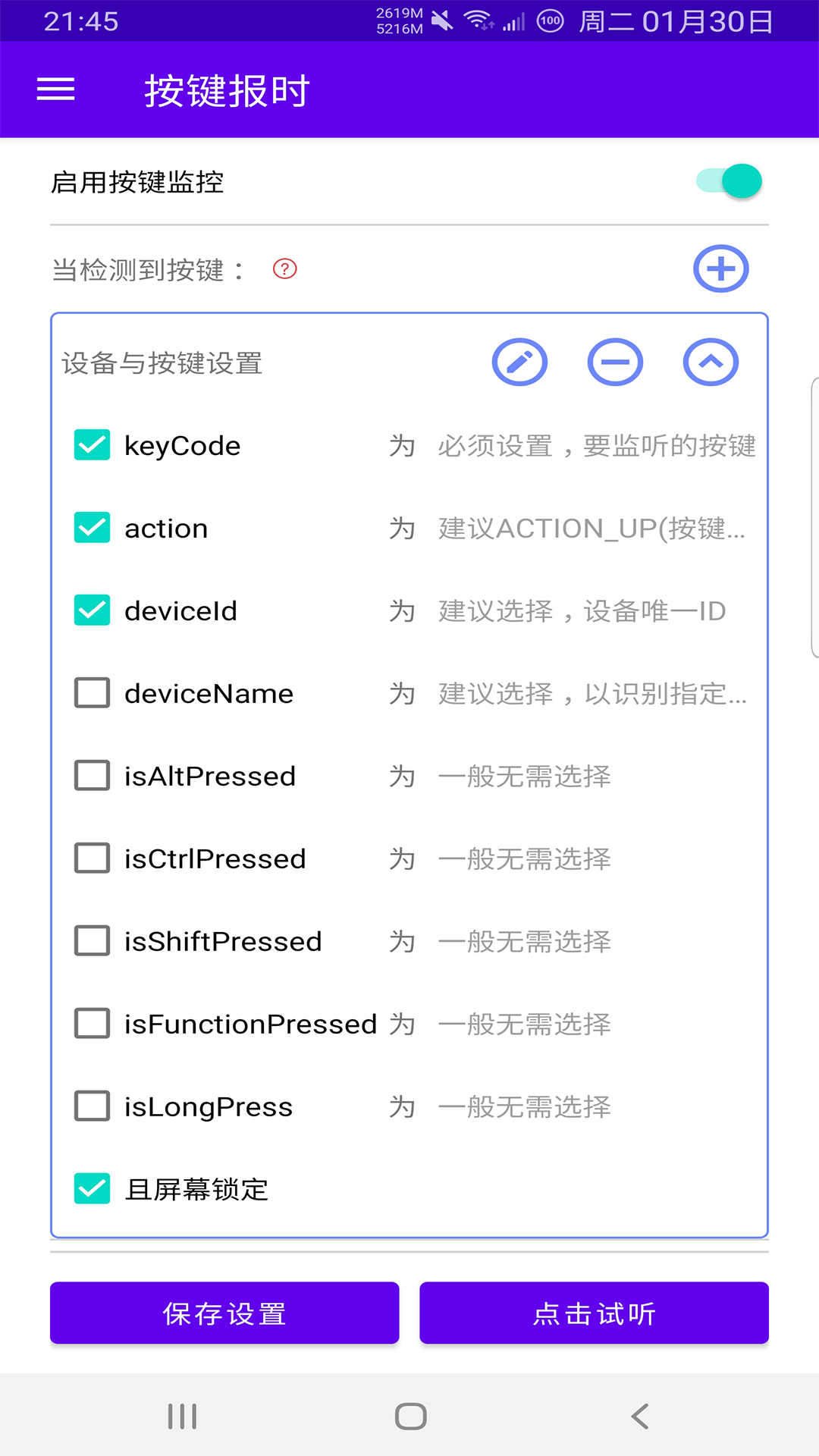Image resolution: width=819 pixels, height=1456 pixels.
Task: Open the red question mark help
Action: tap(285, 269)
